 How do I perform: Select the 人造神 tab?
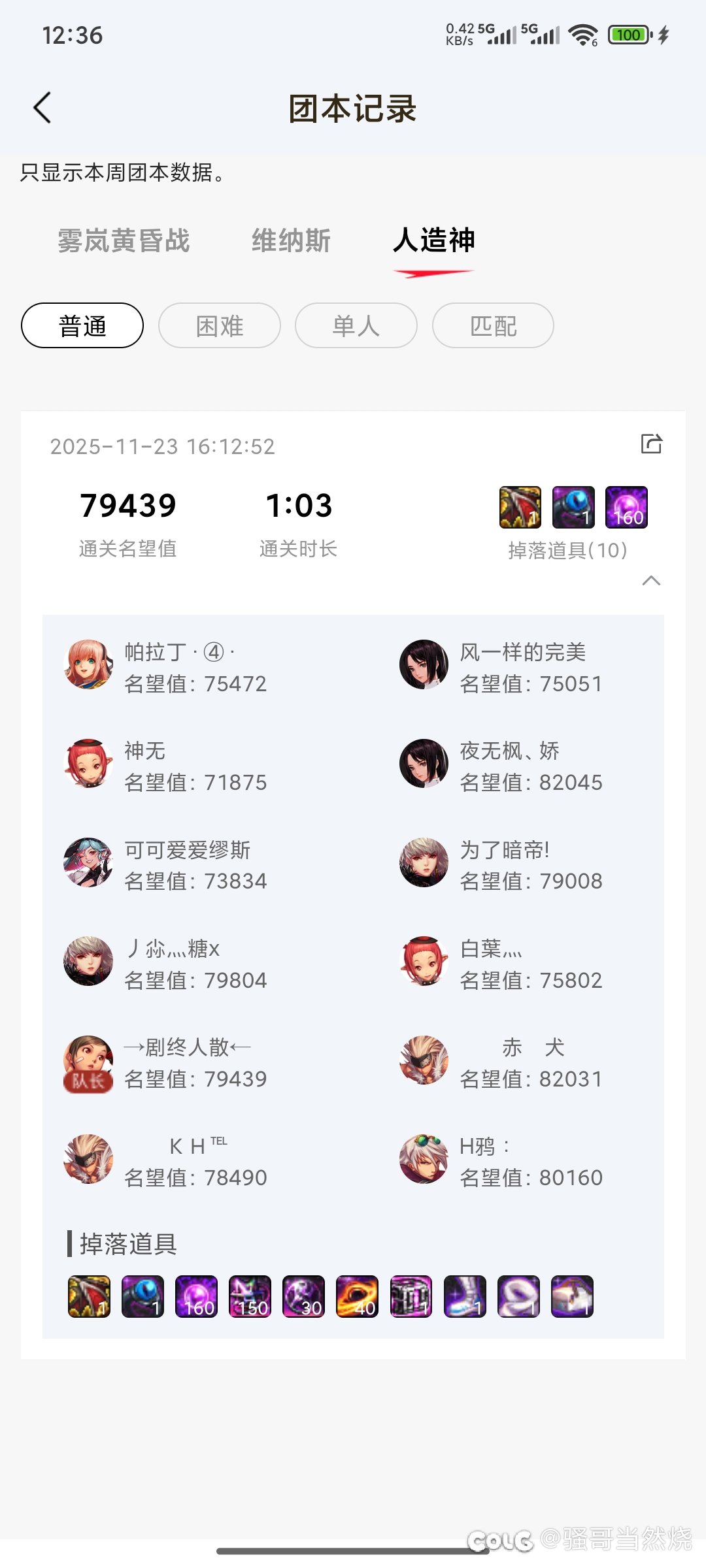pyautogui.click(x=433, y=241)
